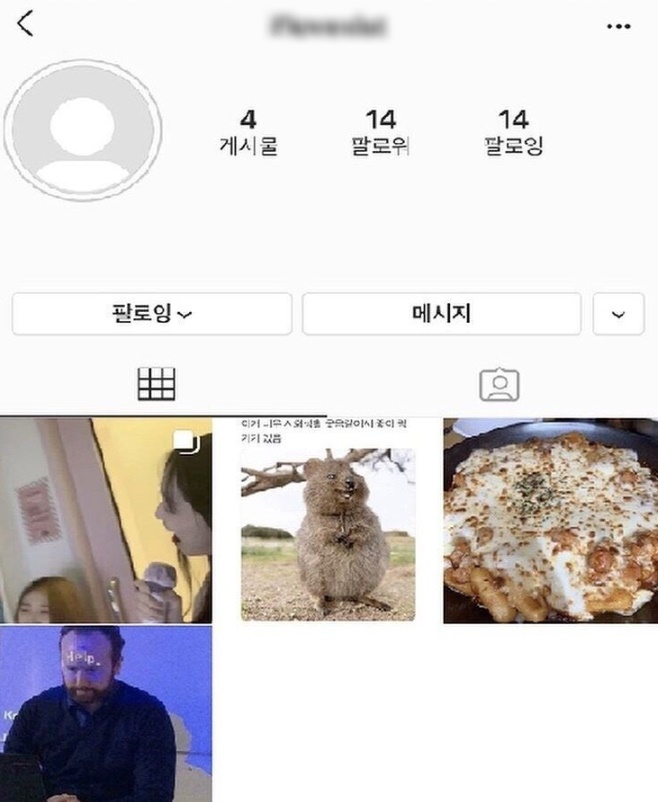View the 14 followers list
The height and width of the screenshot is (802, 658).
click(381, 133)
